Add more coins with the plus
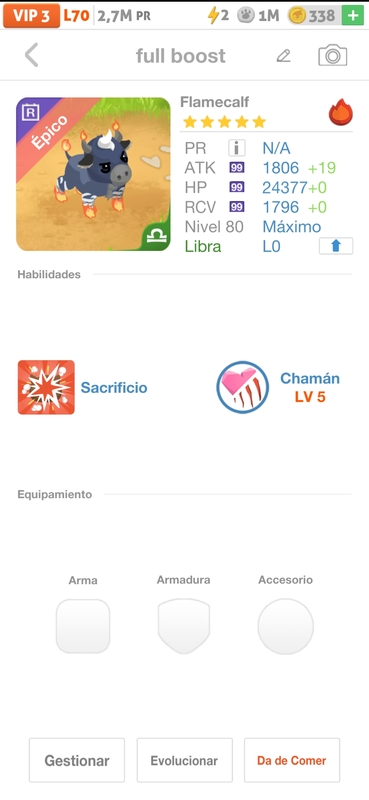Image resolution: width=369 pixels, height=800 pixels. click(x=353, y=16)
